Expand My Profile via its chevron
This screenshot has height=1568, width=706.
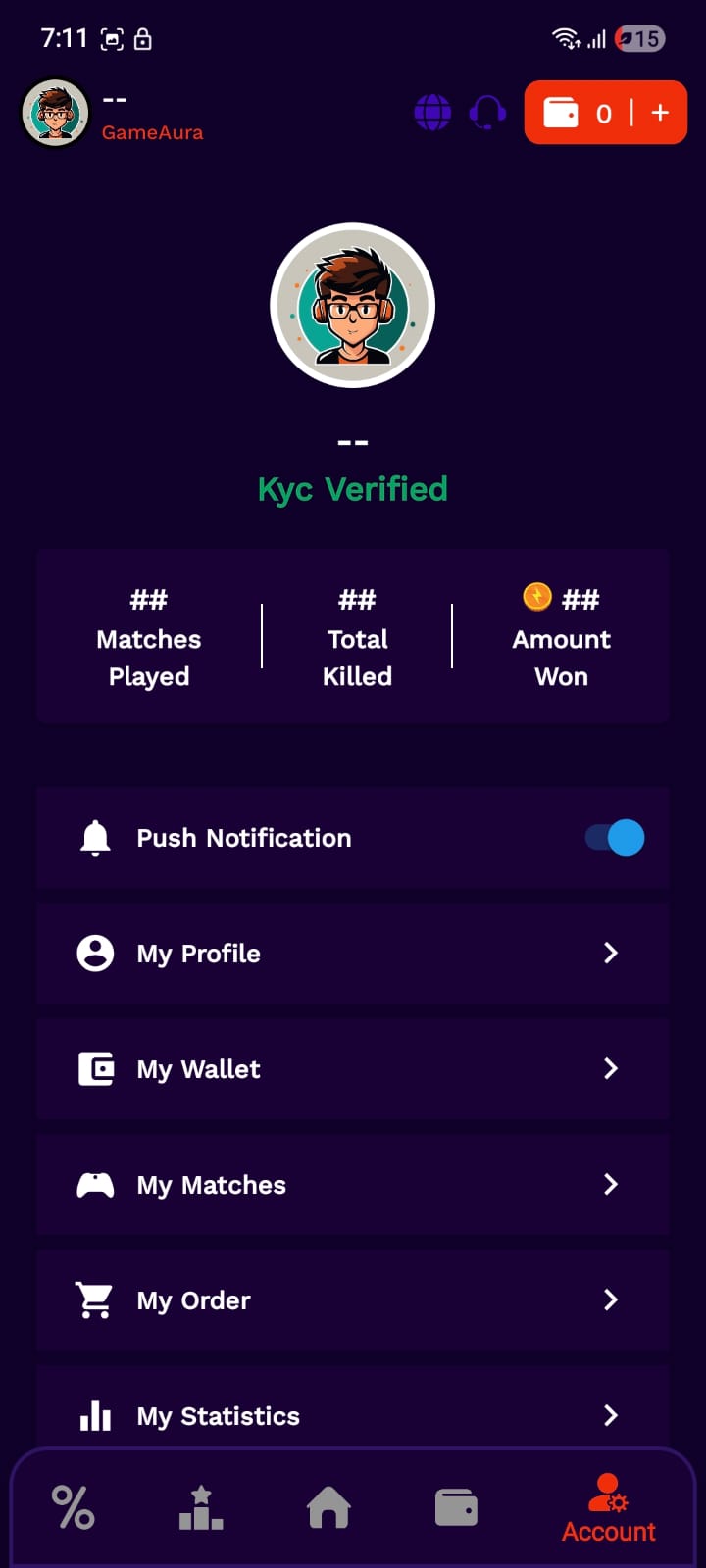pyautogui.click(x=610, y=953)
